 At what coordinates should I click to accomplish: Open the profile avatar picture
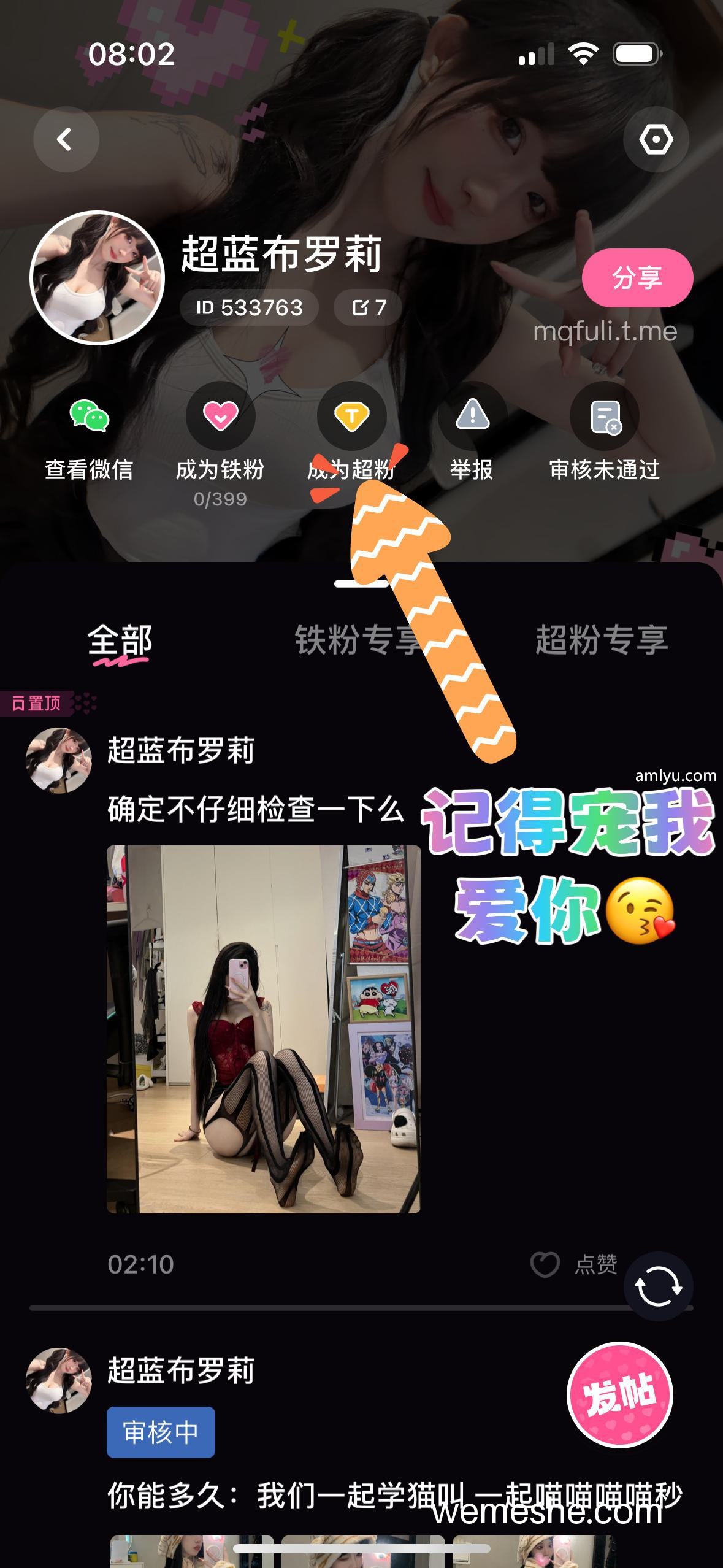point(98,278)
